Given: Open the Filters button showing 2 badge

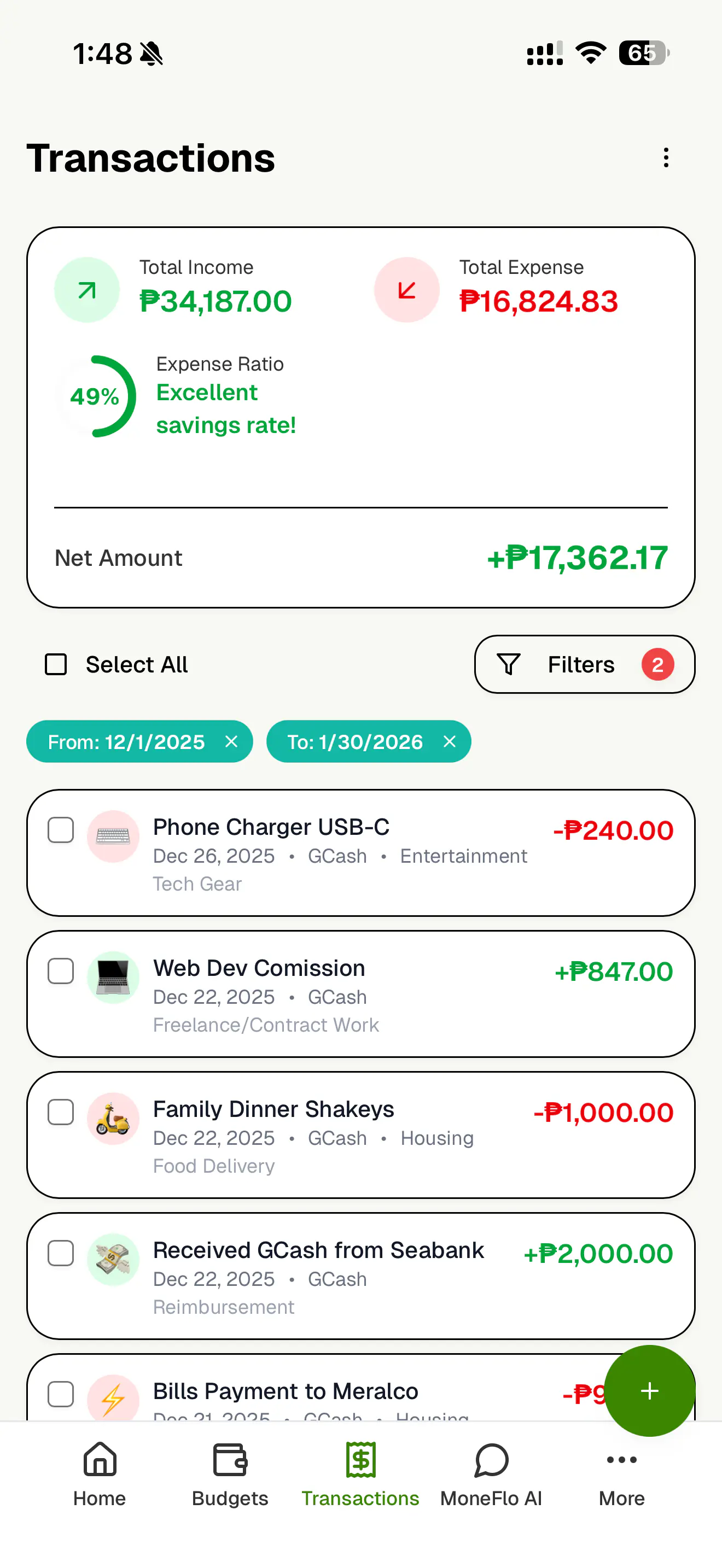Looking at the screenshot, I should pos(584,664).
